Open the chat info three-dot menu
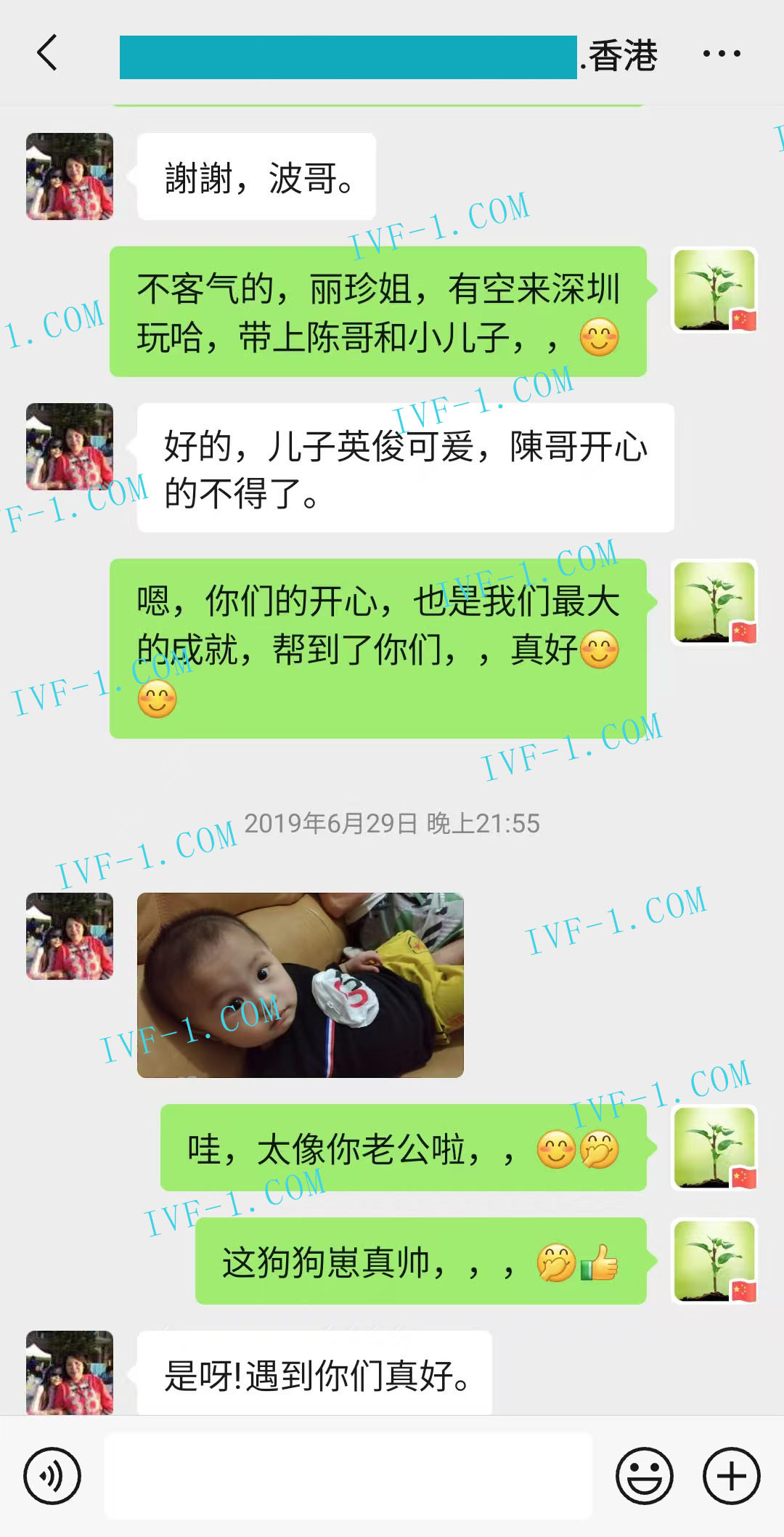The width and height of the screenshot is (784, 1537). pyautogui.click(x=722, y=54)
